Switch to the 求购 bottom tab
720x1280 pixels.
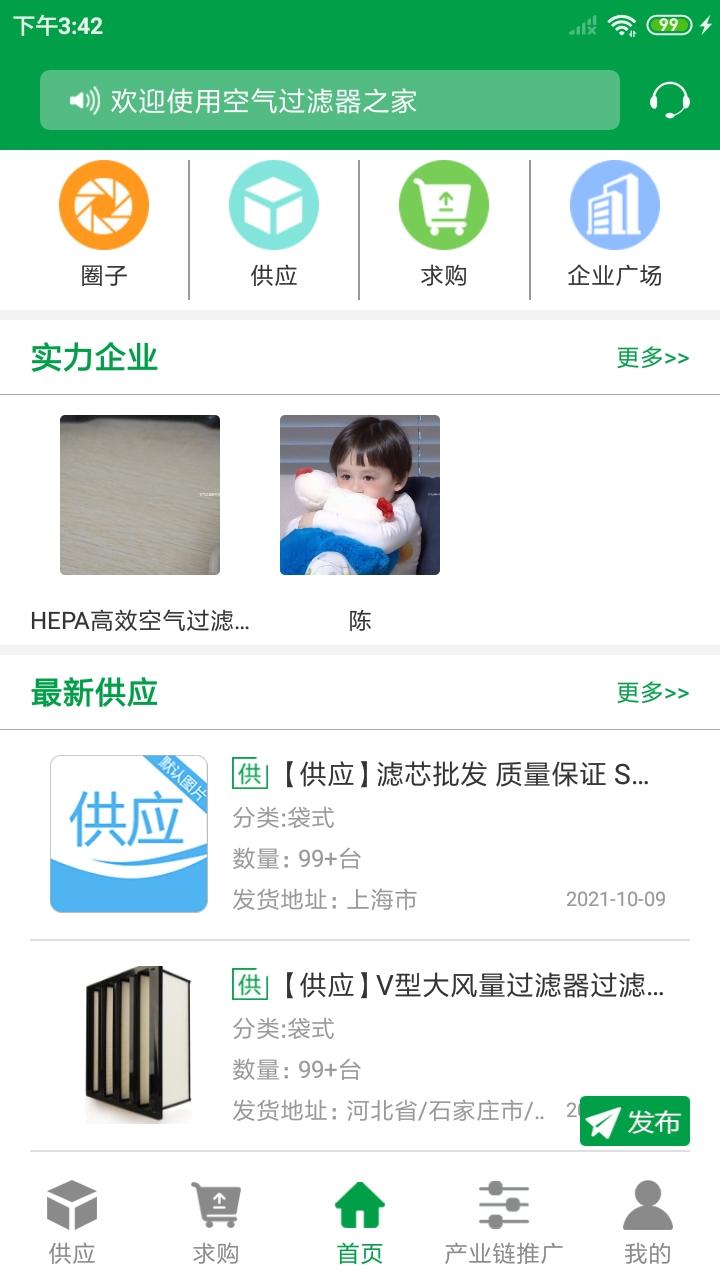216,1222
